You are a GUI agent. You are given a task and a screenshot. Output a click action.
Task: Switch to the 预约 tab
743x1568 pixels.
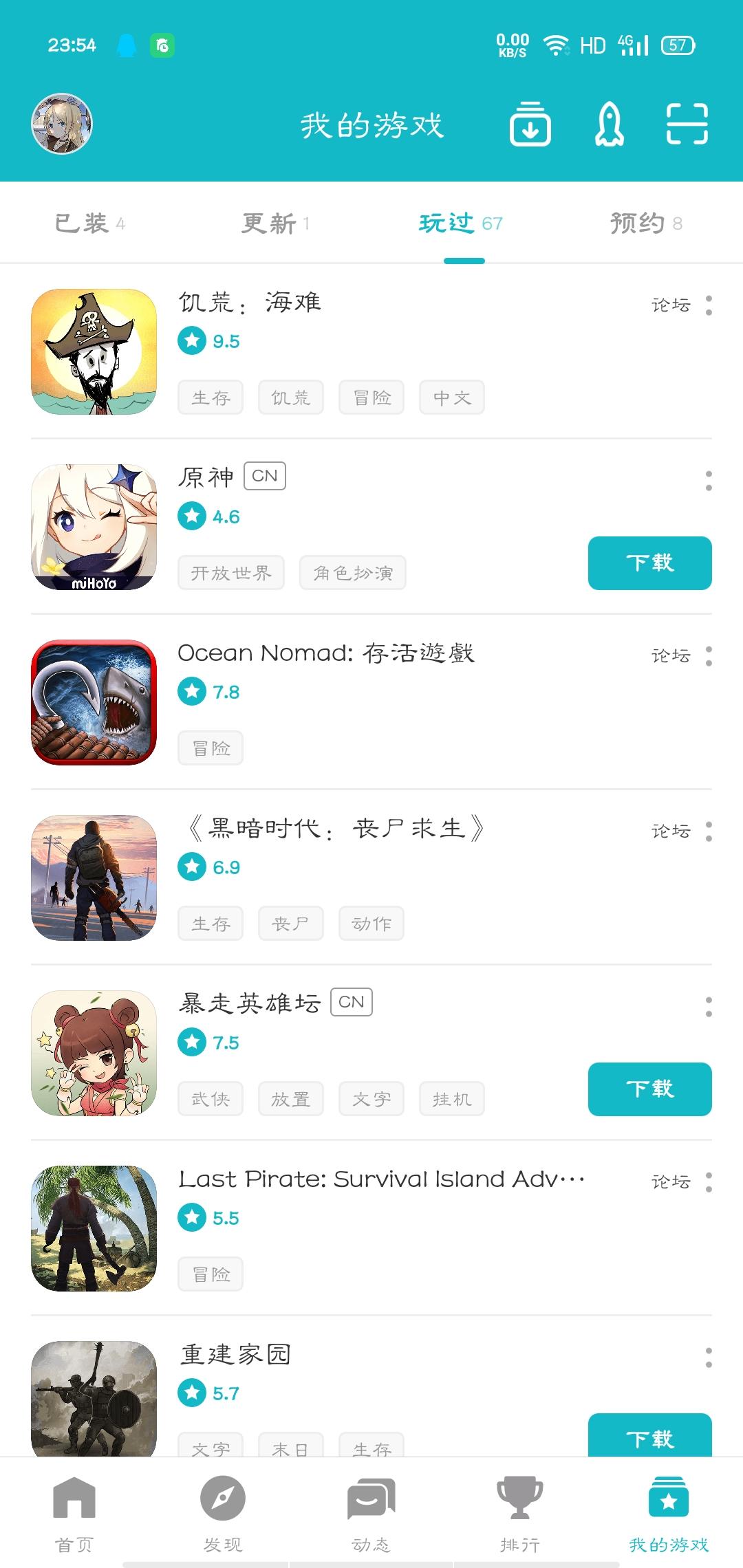[646, 223]
